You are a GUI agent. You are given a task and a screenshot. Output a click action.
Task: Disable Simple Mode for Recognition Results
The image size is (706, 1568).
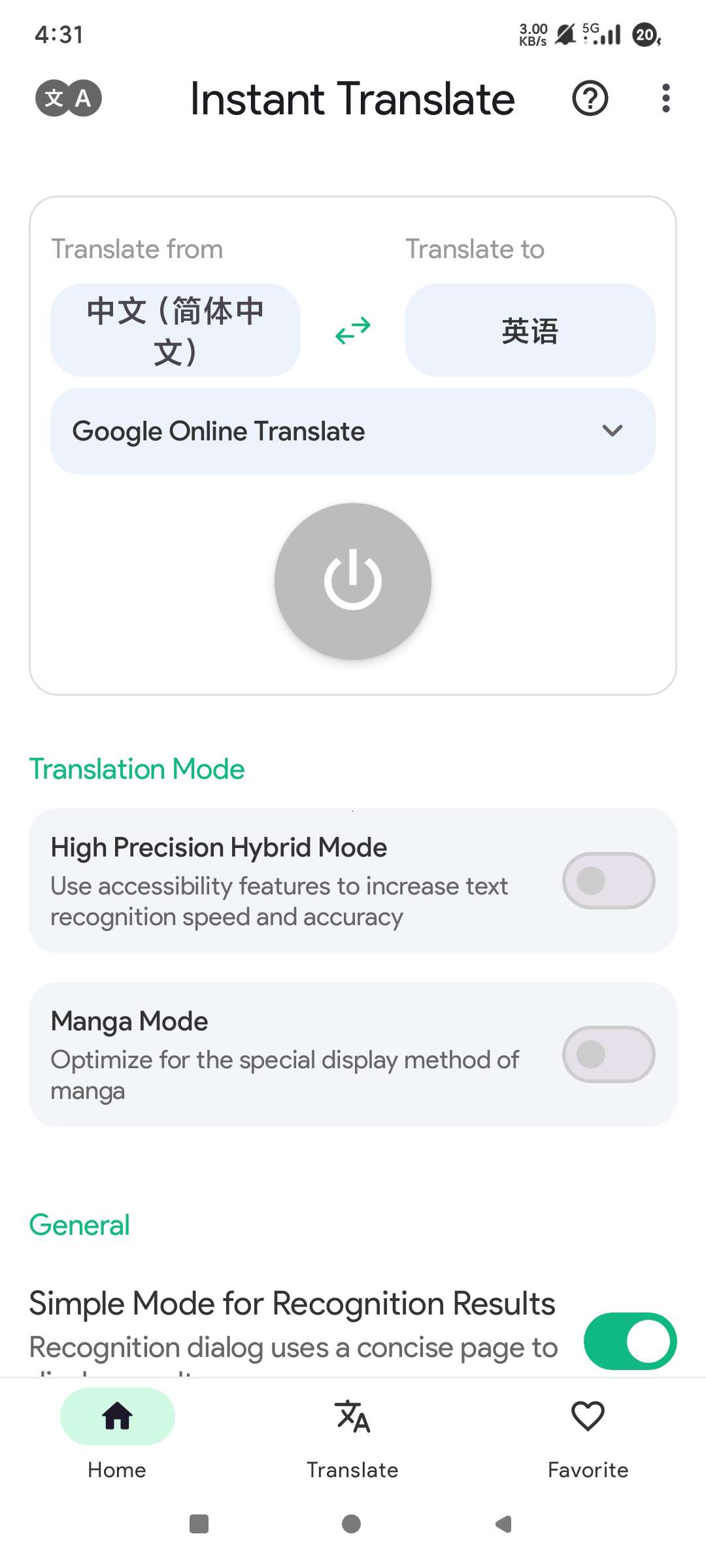pos(630,1341)
